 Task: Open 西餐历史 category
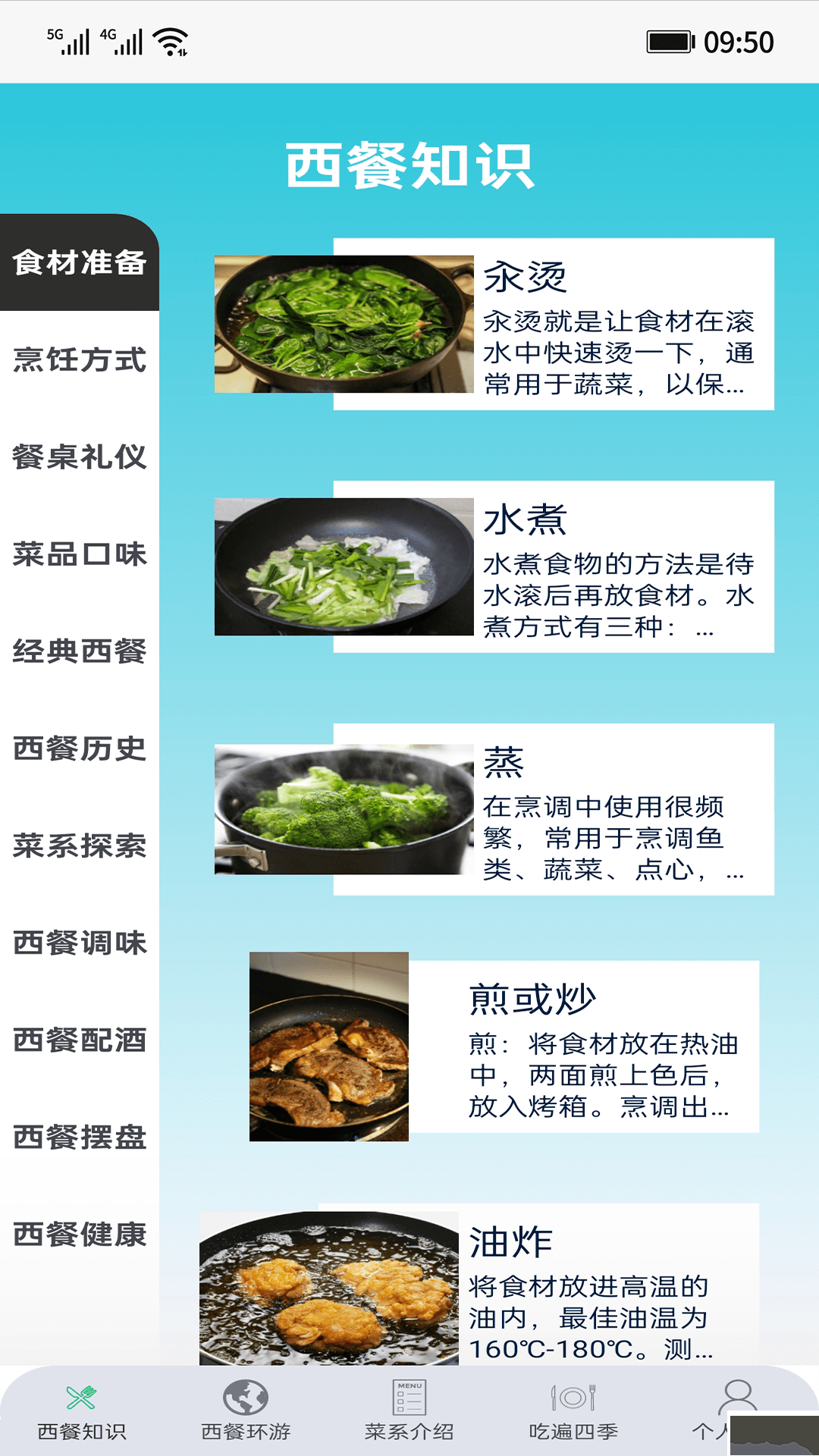tap(80, 748)
